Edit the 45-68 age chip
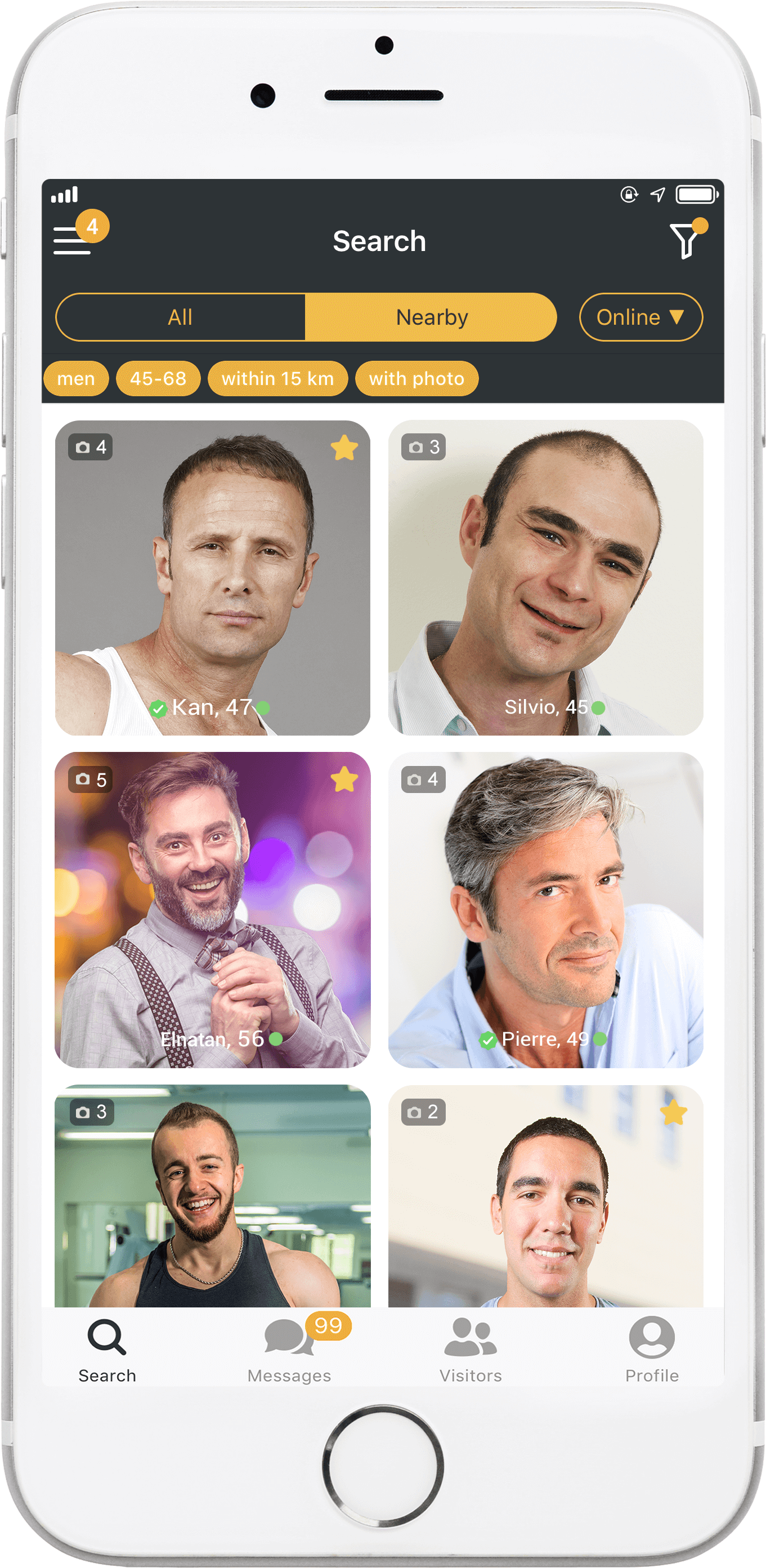 coord(158,379)
